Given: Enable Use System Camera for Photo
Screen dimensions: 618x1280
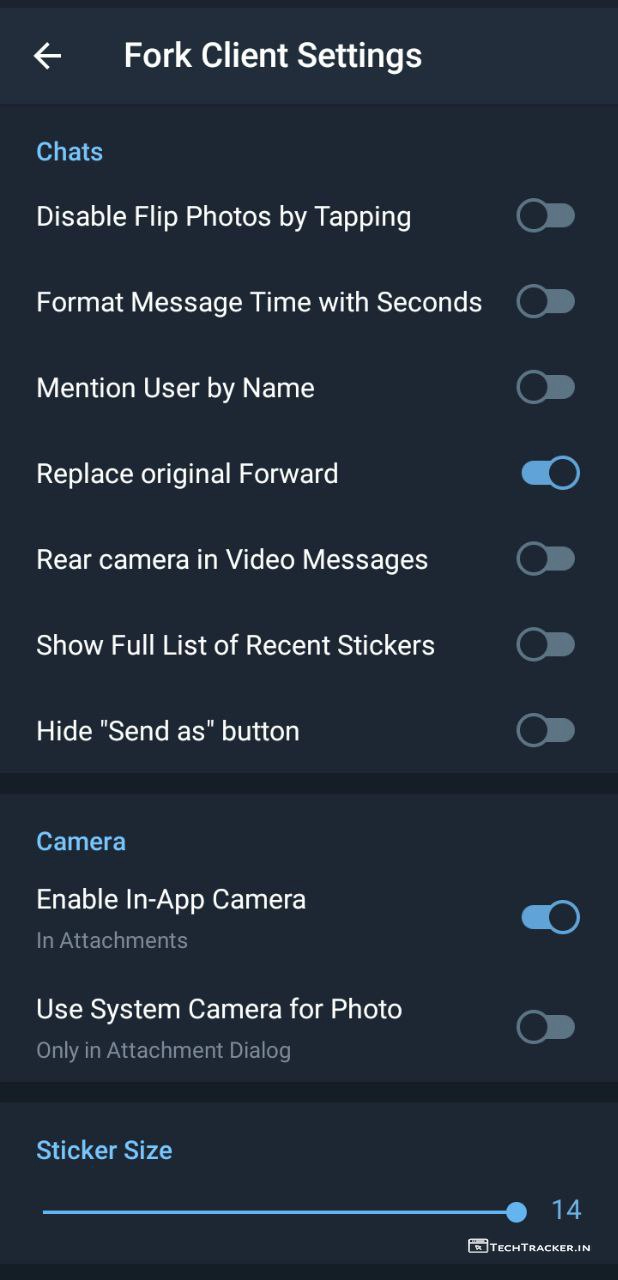Looking at the screenshot, I should pyautogui.click(x=546, y=1027).
